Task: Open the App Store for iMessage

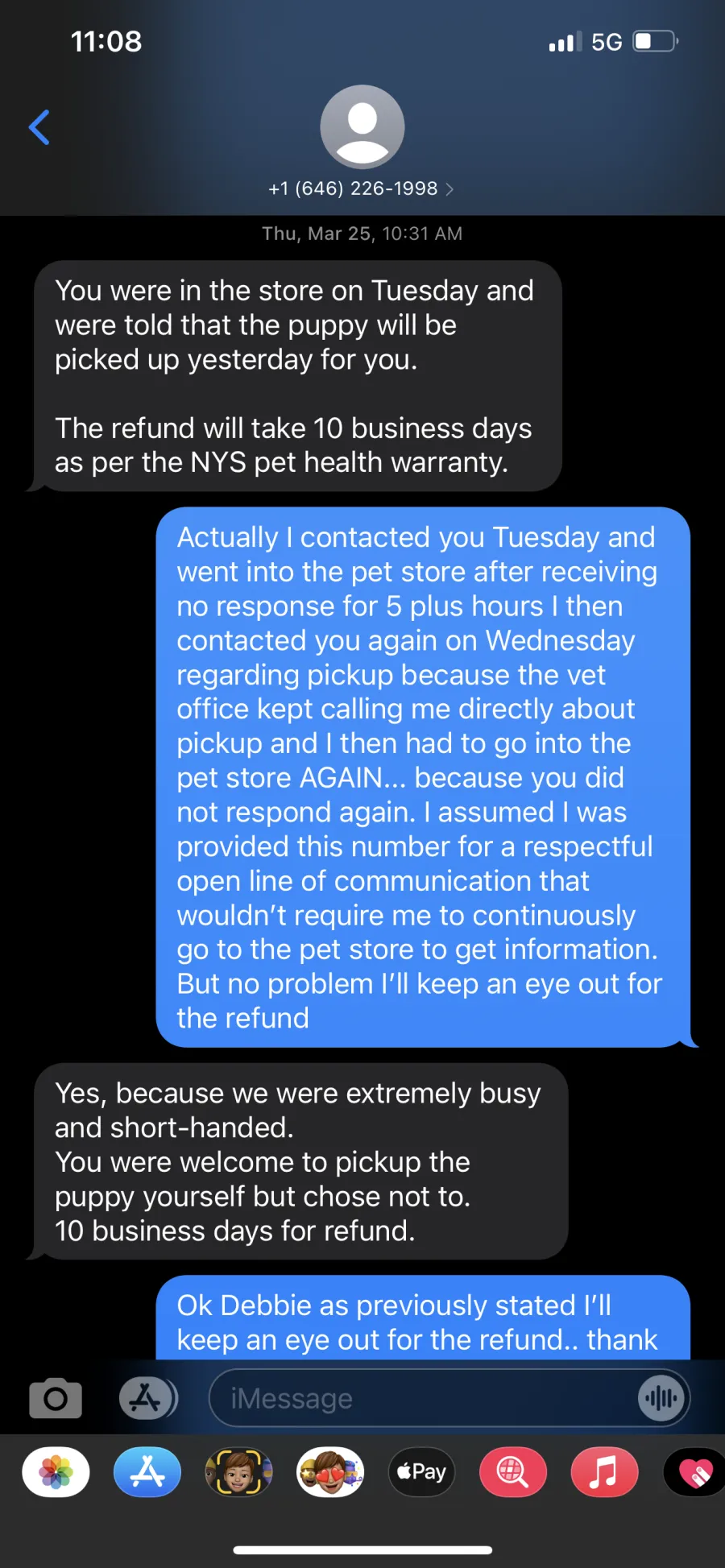Action: pyautogui.click(x=147, y=1472)
